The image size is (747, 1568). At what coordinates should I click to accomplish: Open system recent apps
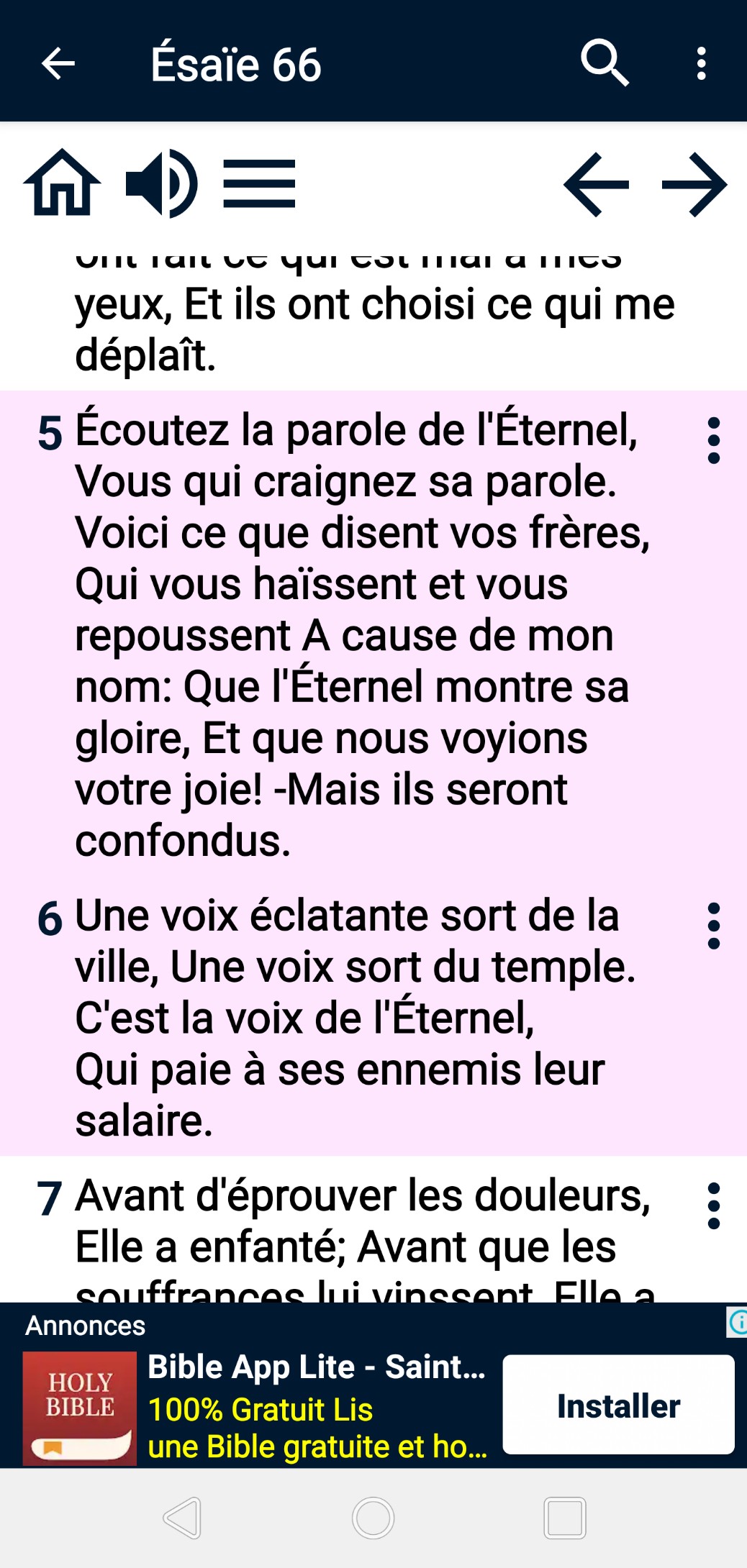pyautogui.click(x=564, y=1518)
